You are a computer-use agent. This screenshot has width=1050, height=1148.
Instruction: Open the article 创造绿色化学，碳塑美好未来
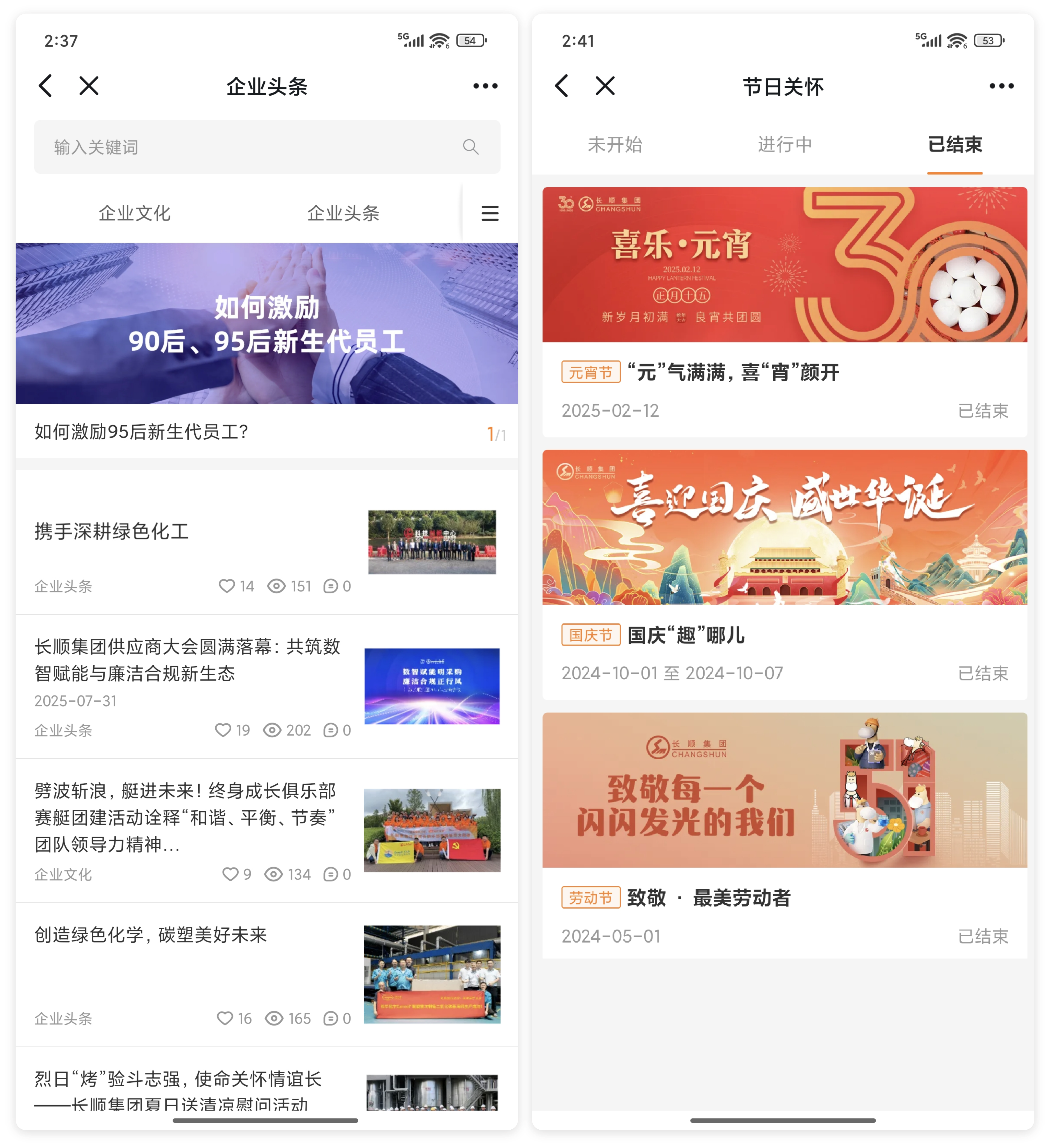click(151, 935)
